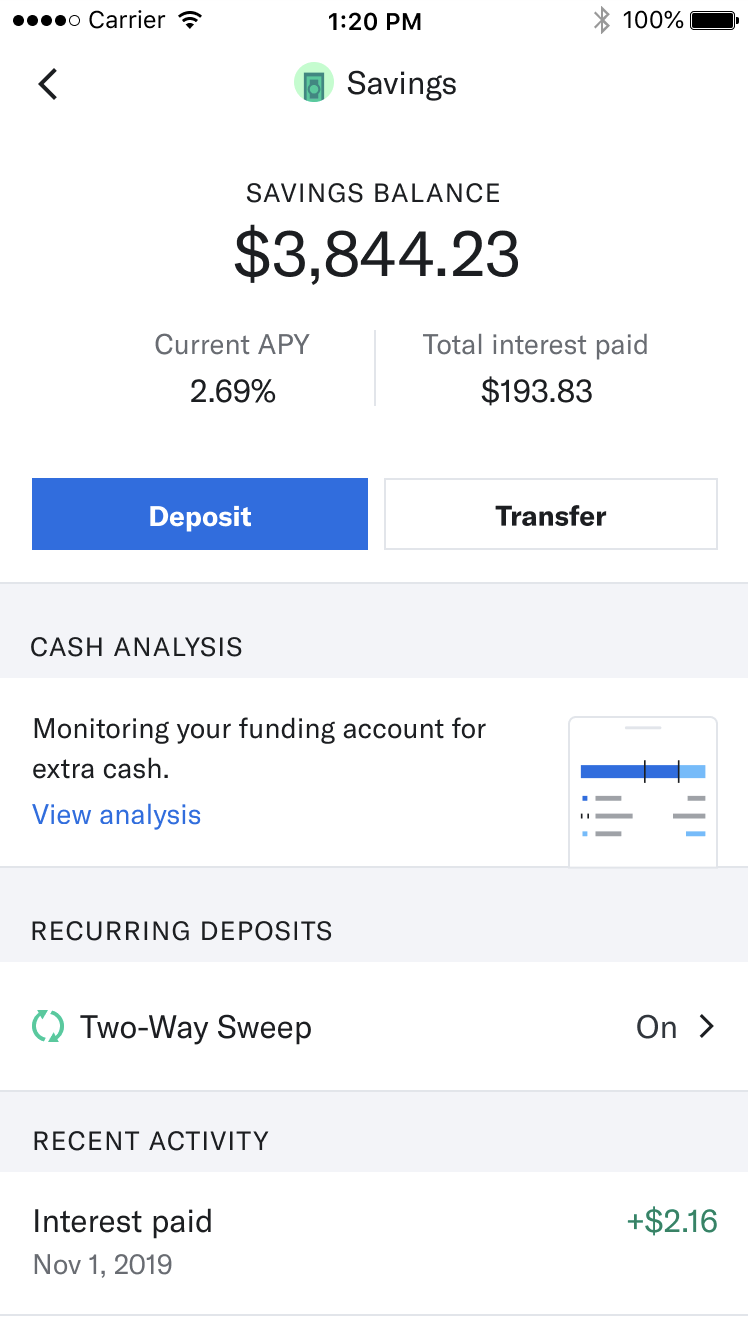Tap the Cash Analysis section header
The height and width of the screenshot is (1332, 748).
click(x=136, y=647)
